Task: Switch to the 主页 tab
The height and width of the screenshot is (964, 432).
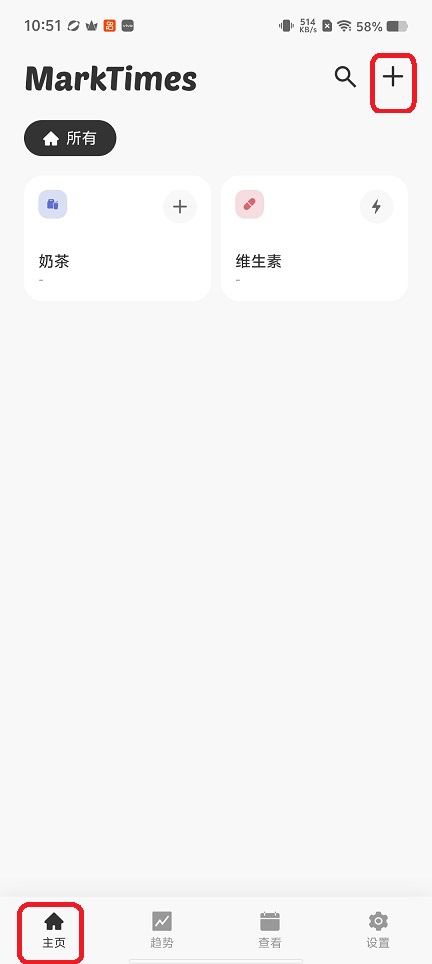Action: coord(54,930)
